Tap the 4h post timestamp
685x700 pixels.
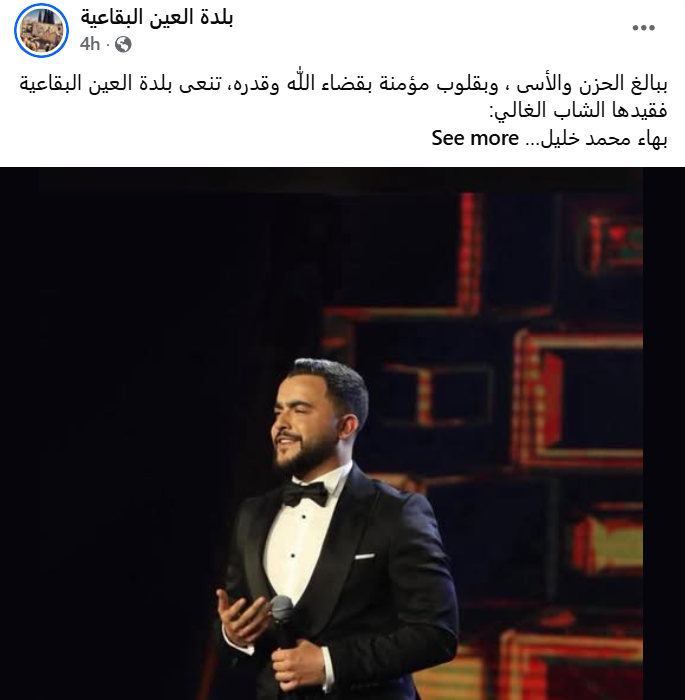pos(90,44)
